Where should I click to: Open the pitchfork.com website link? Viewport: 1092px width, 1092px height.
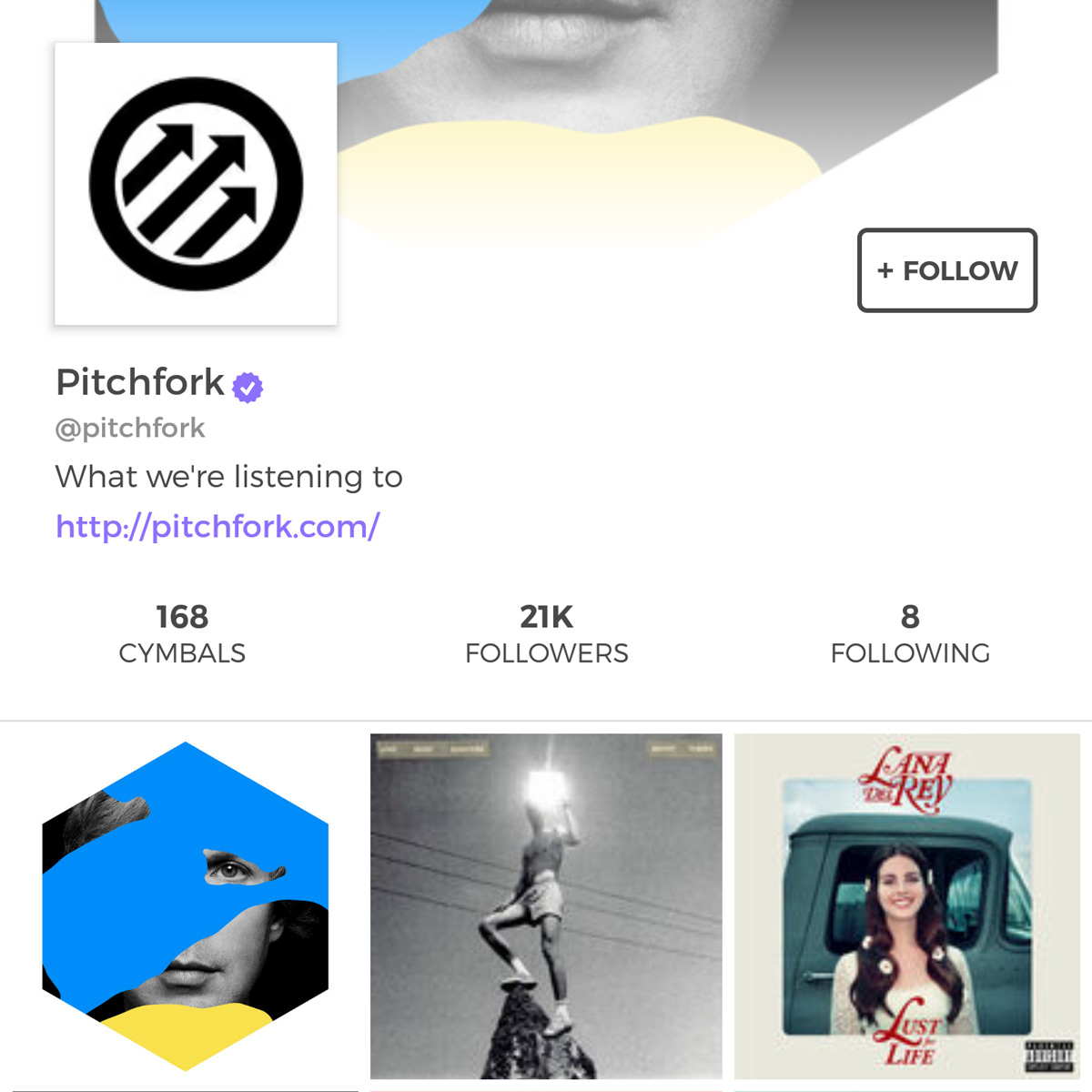[217, 526]
